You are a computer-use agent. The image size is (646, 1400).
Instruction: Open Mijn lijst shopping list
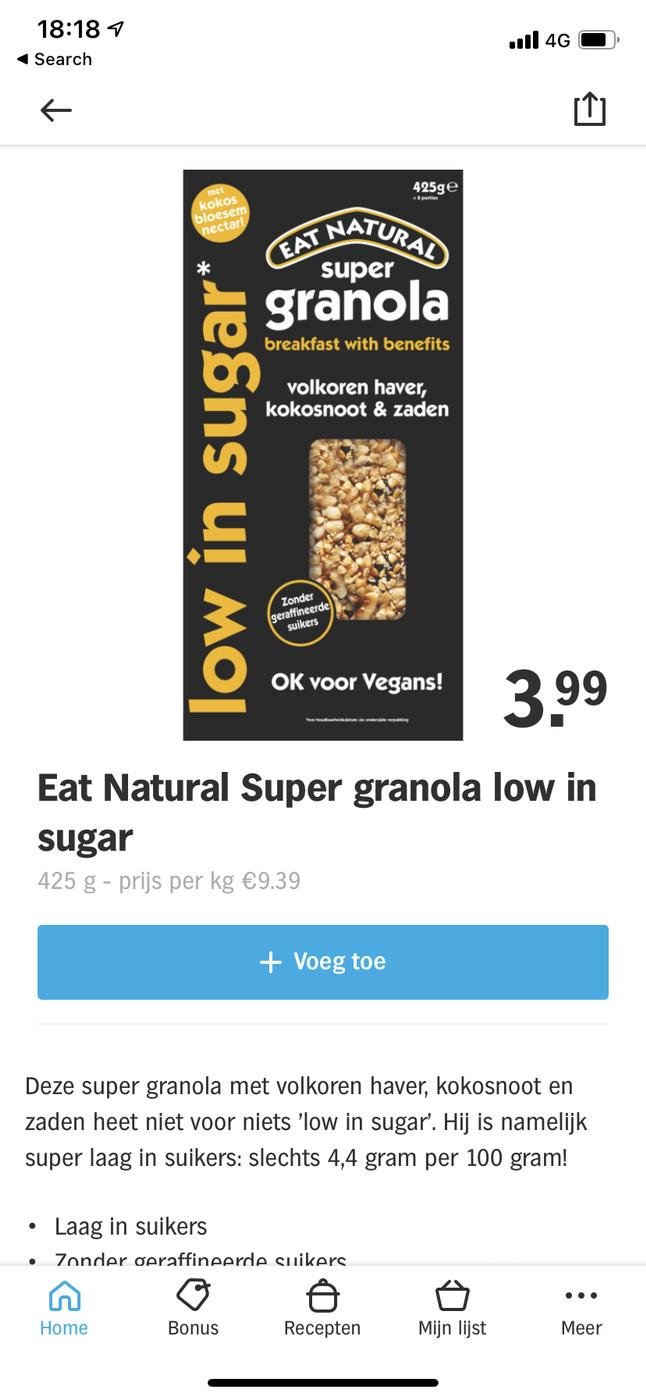(x=452, y=1308)
